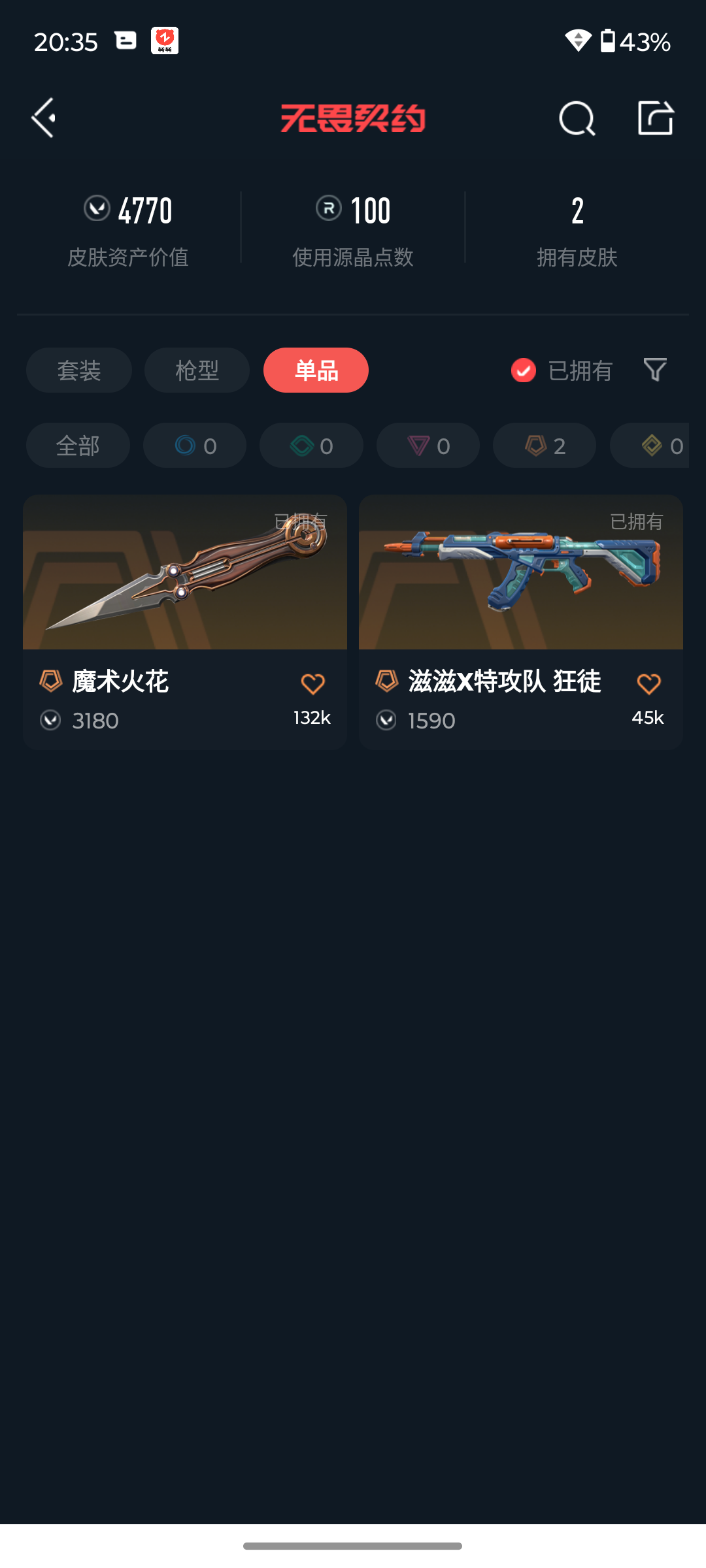Image resolution: width=706 pixels, height=1568 pixels.
Task: Filter by yellow diamond rarity chip
Action: pos(650,446)
